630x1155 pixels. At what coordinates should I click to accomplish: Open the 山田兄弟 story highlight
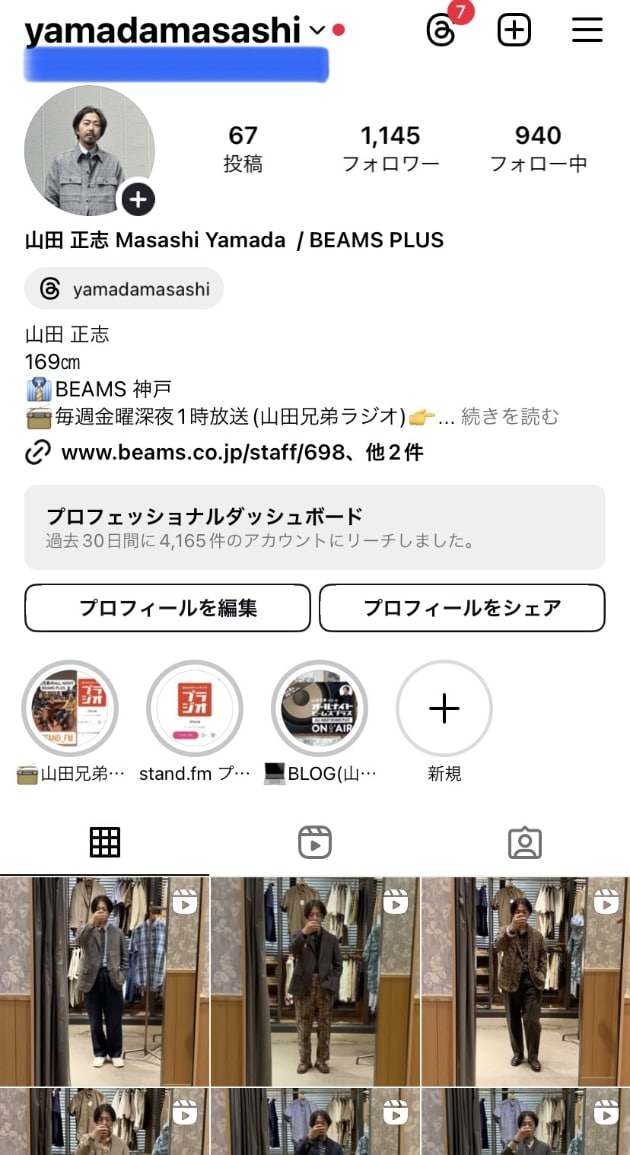pyautogui.click(x=70, y=708)
